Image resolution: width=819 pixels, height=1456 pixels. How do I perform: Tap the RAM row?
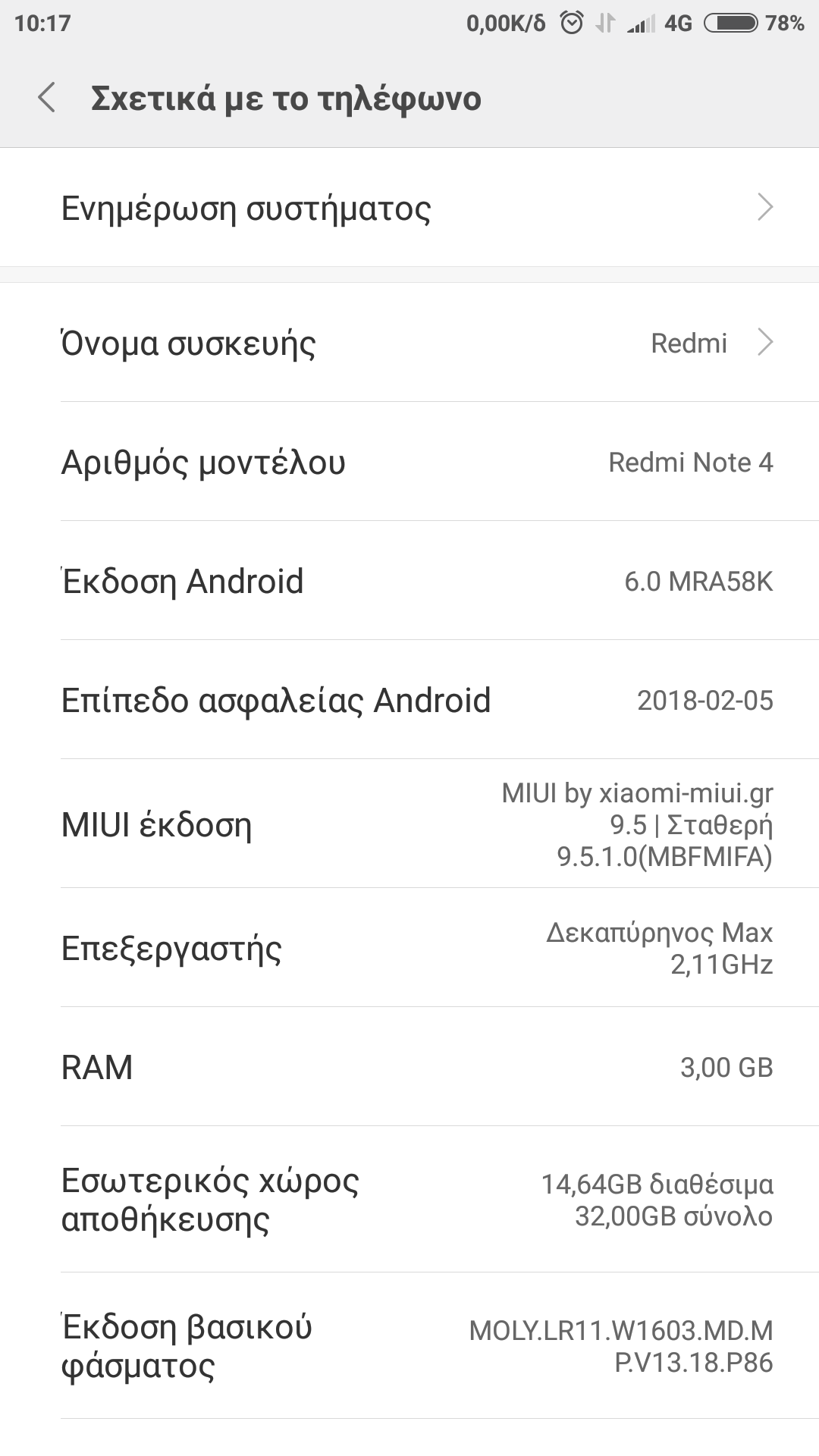tap(409, 1067)
